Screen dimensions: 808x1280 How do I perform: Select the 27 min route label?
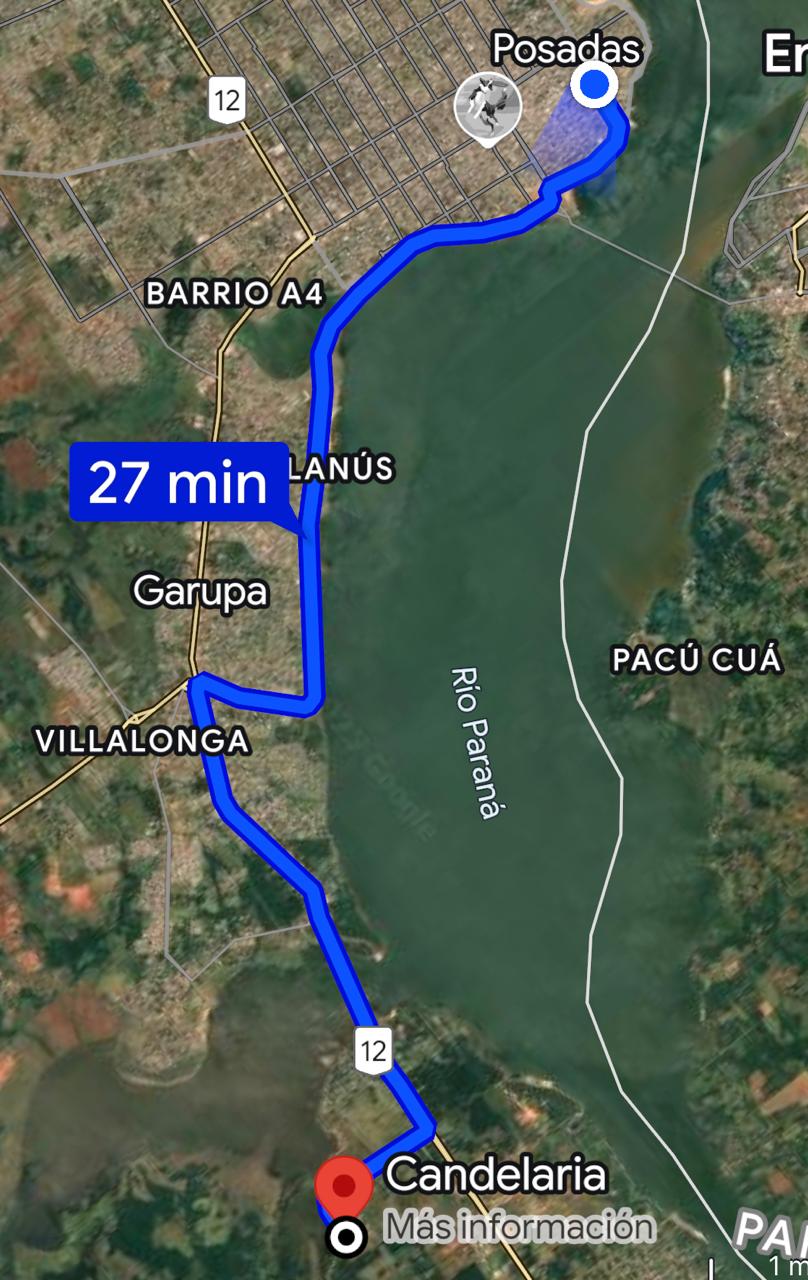point(179,483)
